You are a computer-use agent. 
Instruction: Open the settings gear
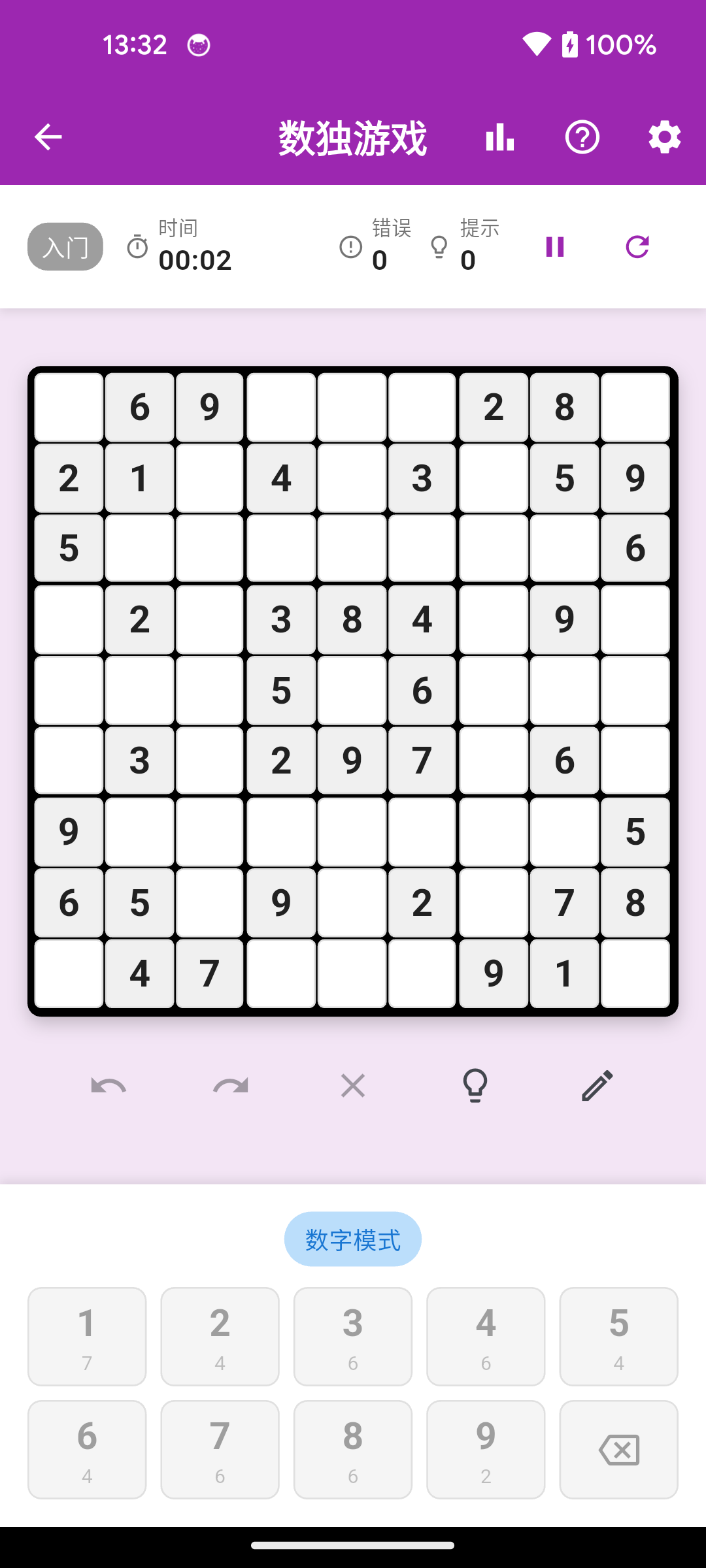[664, 137]
